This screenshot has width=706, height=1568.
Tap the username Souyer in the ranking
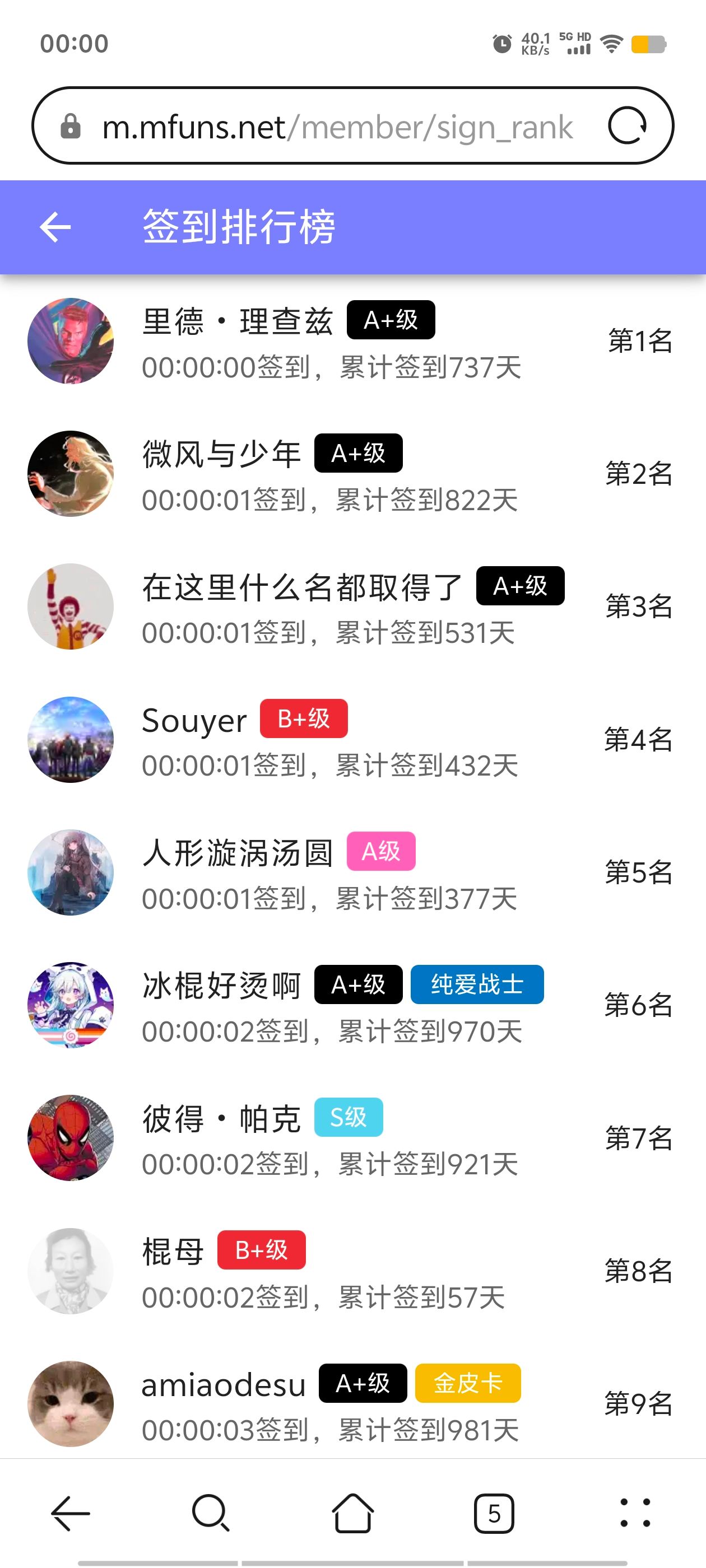click(x=193, y=721)
